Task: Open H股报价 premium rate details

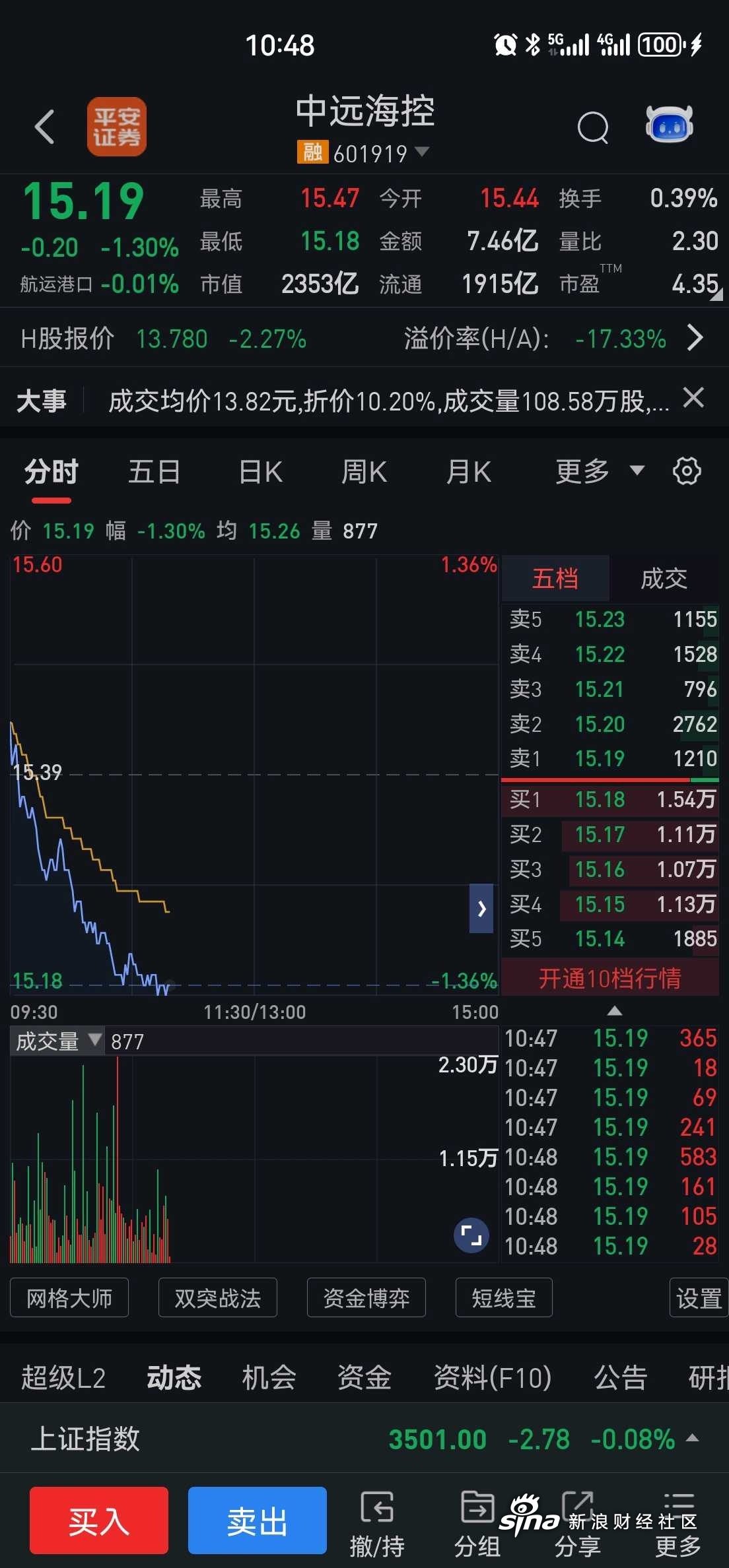Action: click(695, 338)
